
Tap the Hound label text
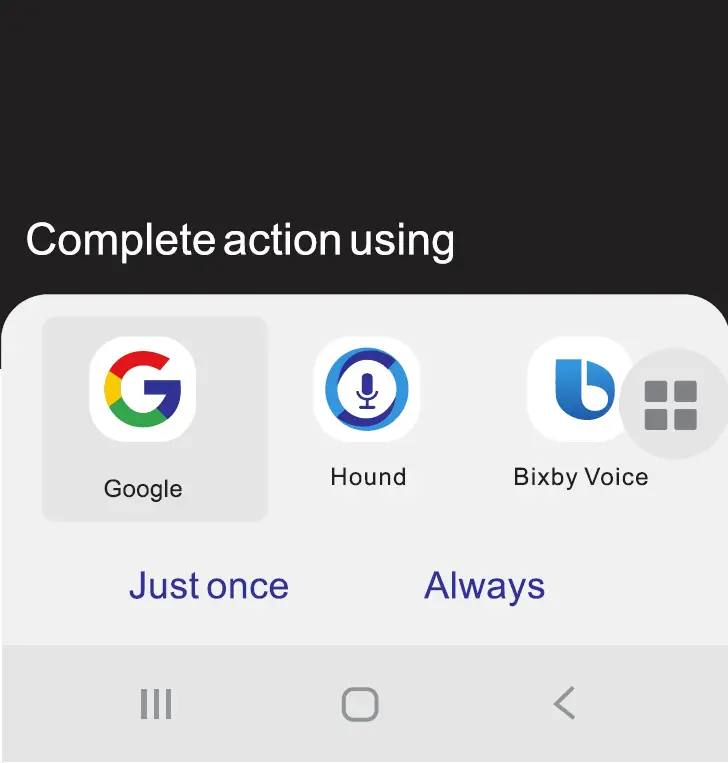368,477
